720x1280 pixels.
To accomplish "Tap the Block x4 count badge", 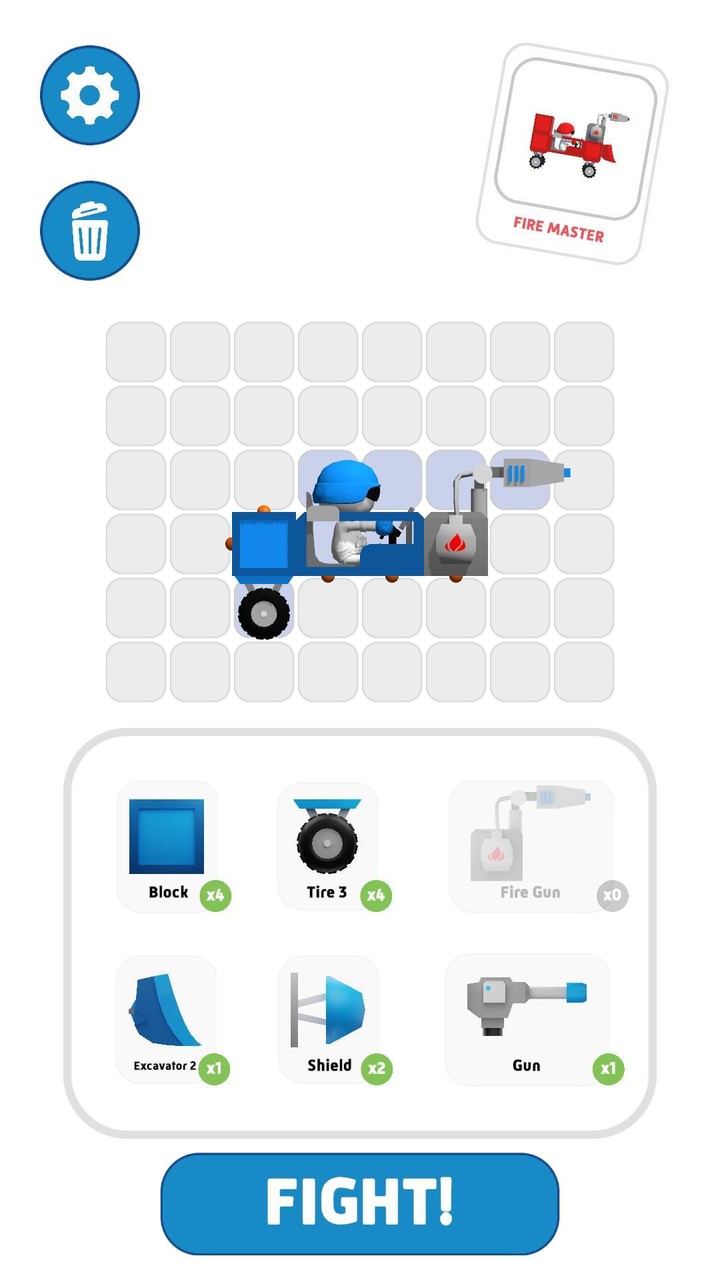I will 216,893.
